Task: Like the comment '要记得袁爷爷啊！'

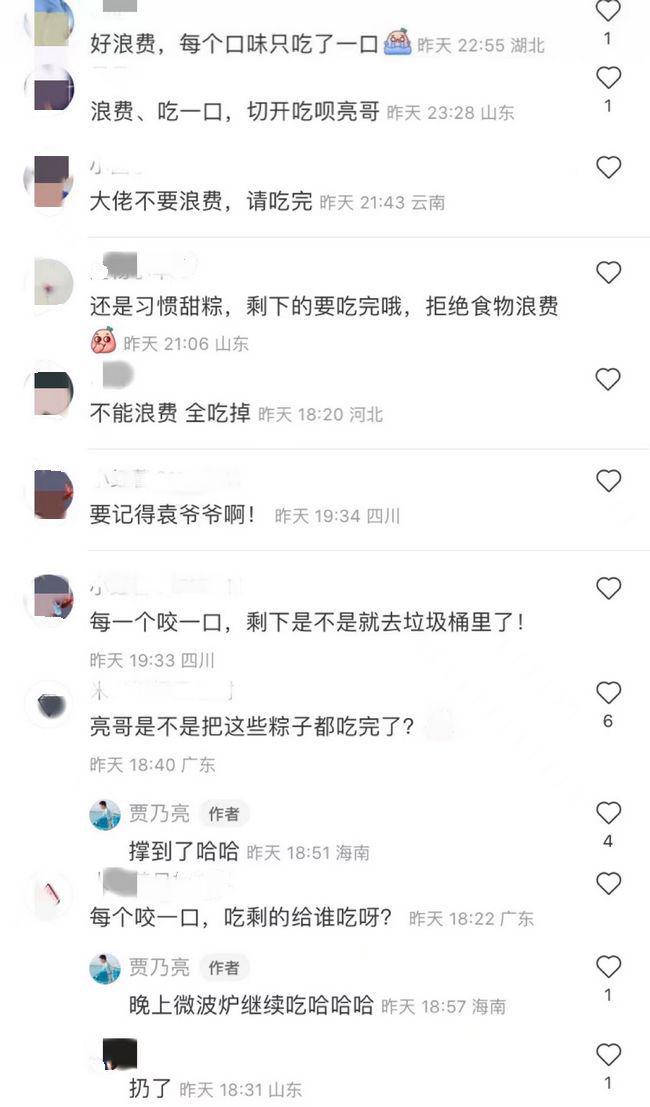Action: [608, 482]
